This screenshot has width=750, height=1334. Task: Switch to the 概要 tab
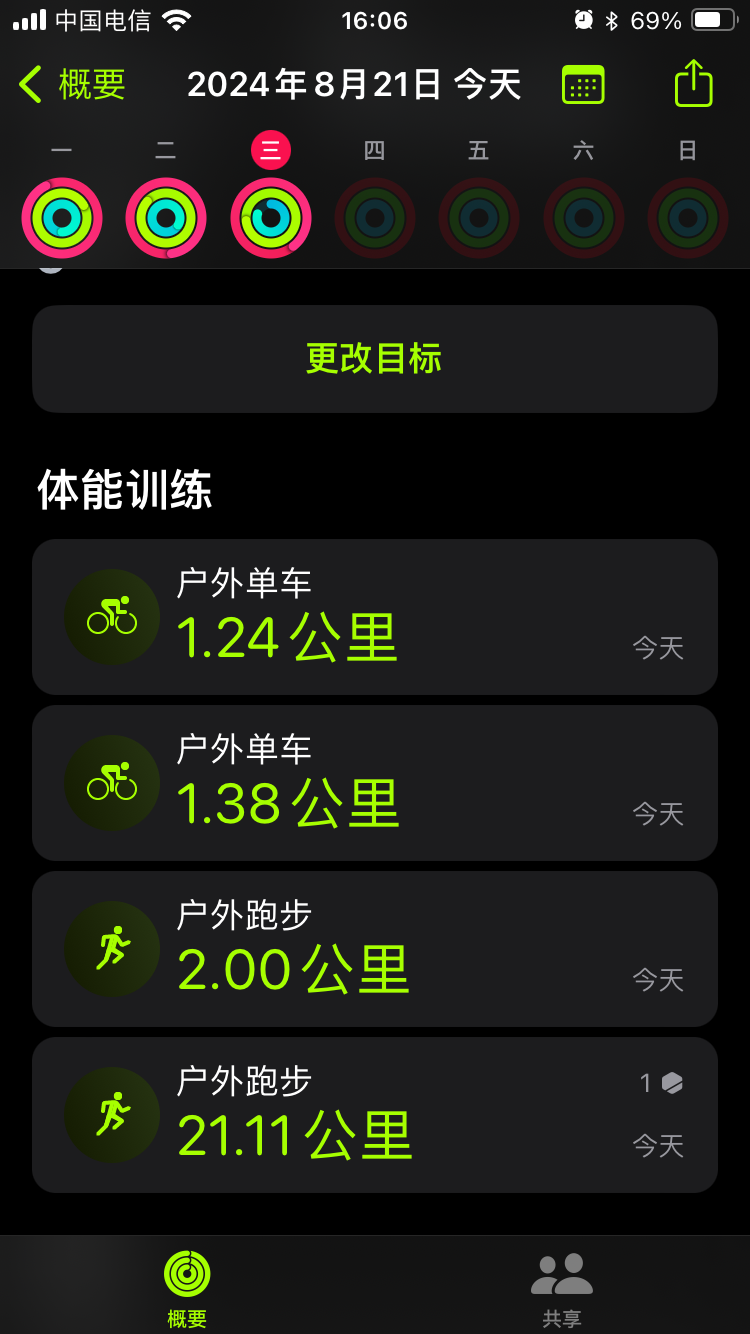tap(187, 1288)
